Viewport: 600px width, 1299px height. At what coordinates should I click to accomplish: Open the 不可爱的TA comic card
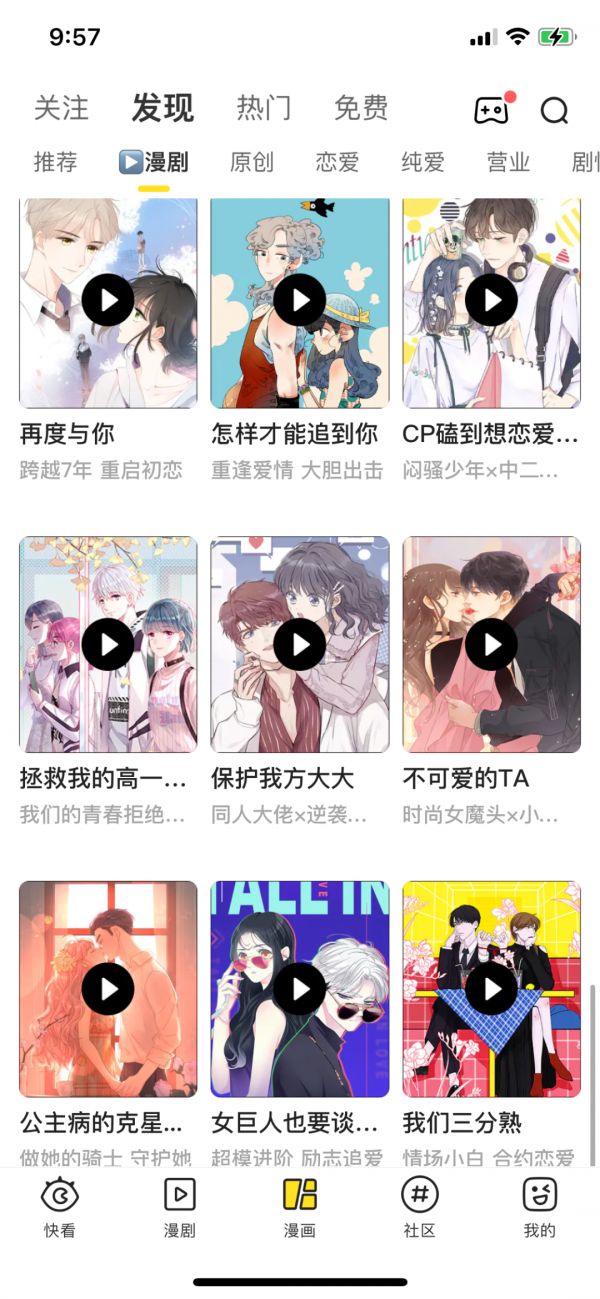[x=491, y=644]
